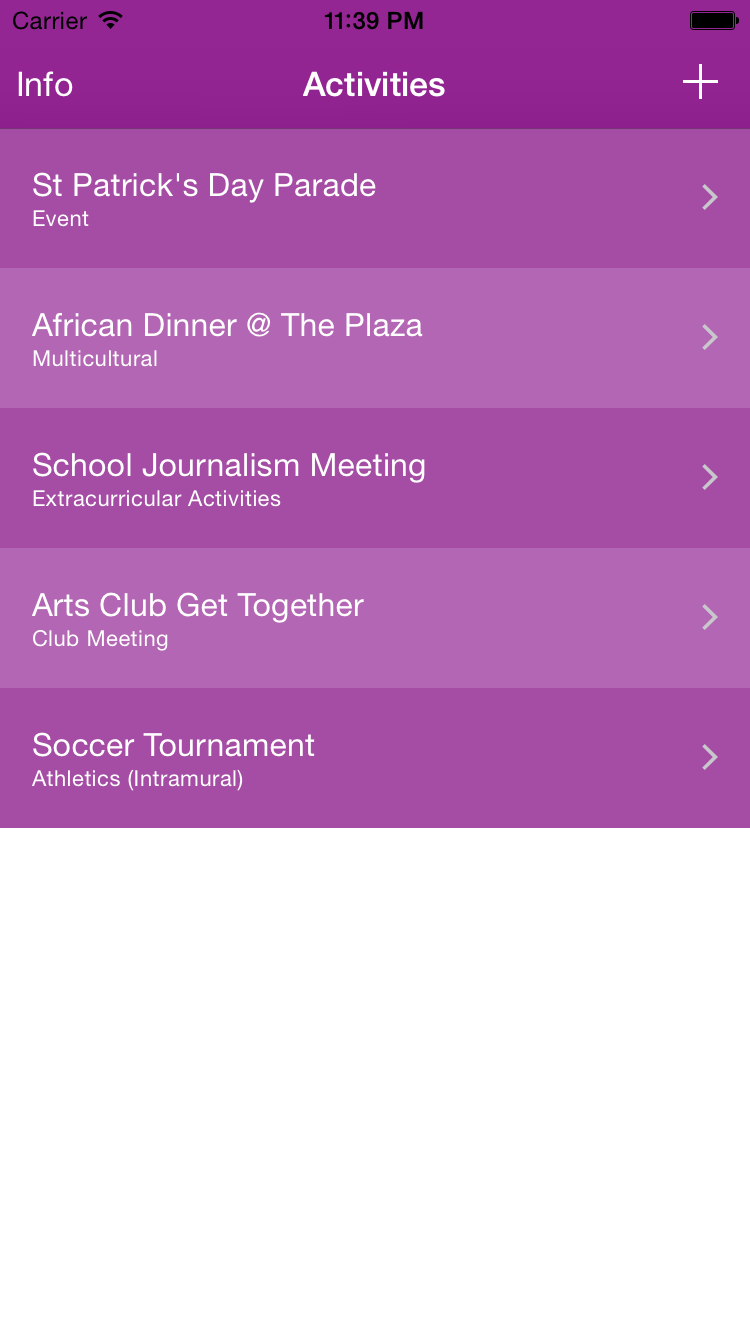Open the Info screen

(x=45, y=84)
